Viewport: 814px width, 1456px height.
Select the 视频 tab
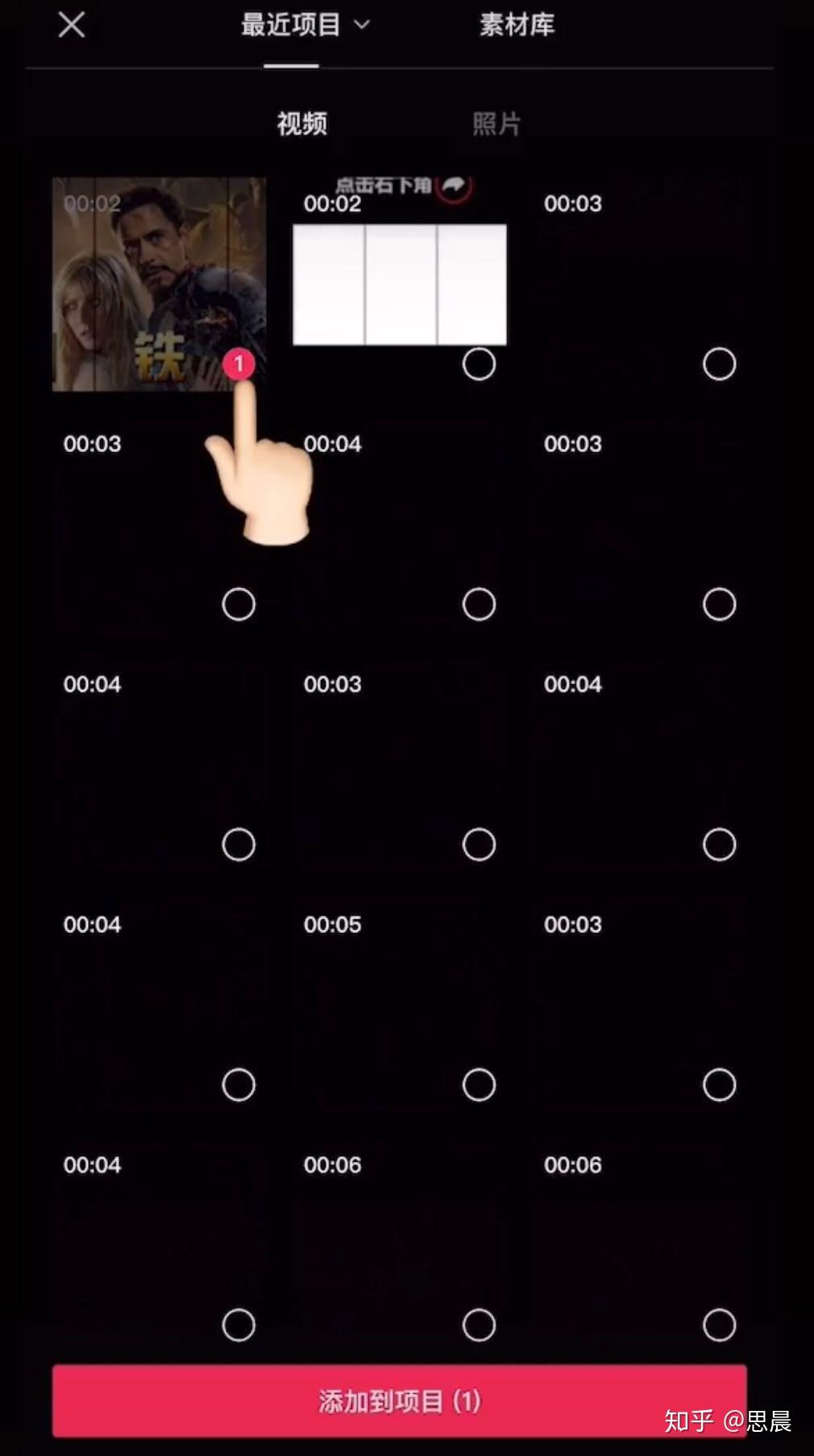click(x=302, y=124)
